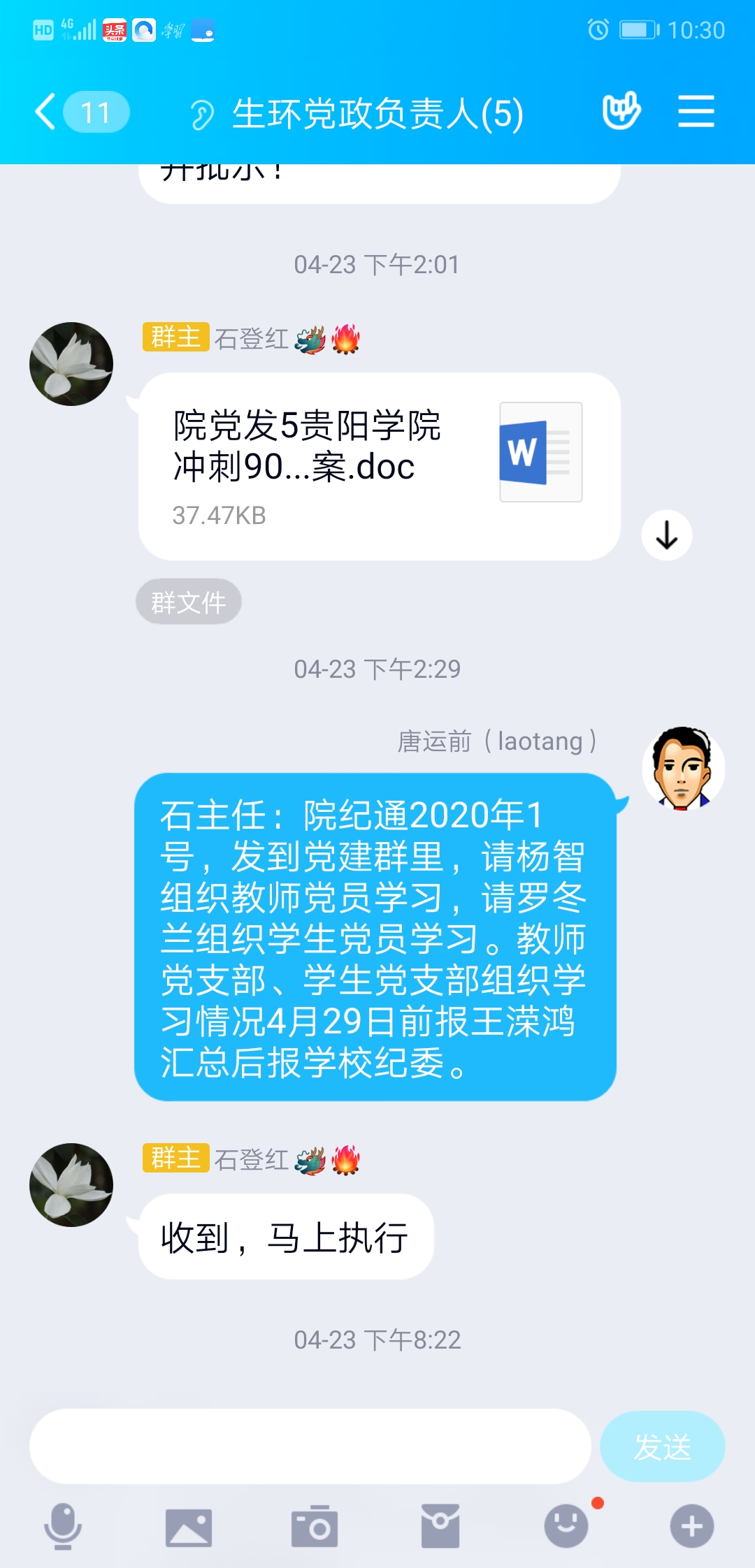Start voice input with the microphone

(63, 1526)
